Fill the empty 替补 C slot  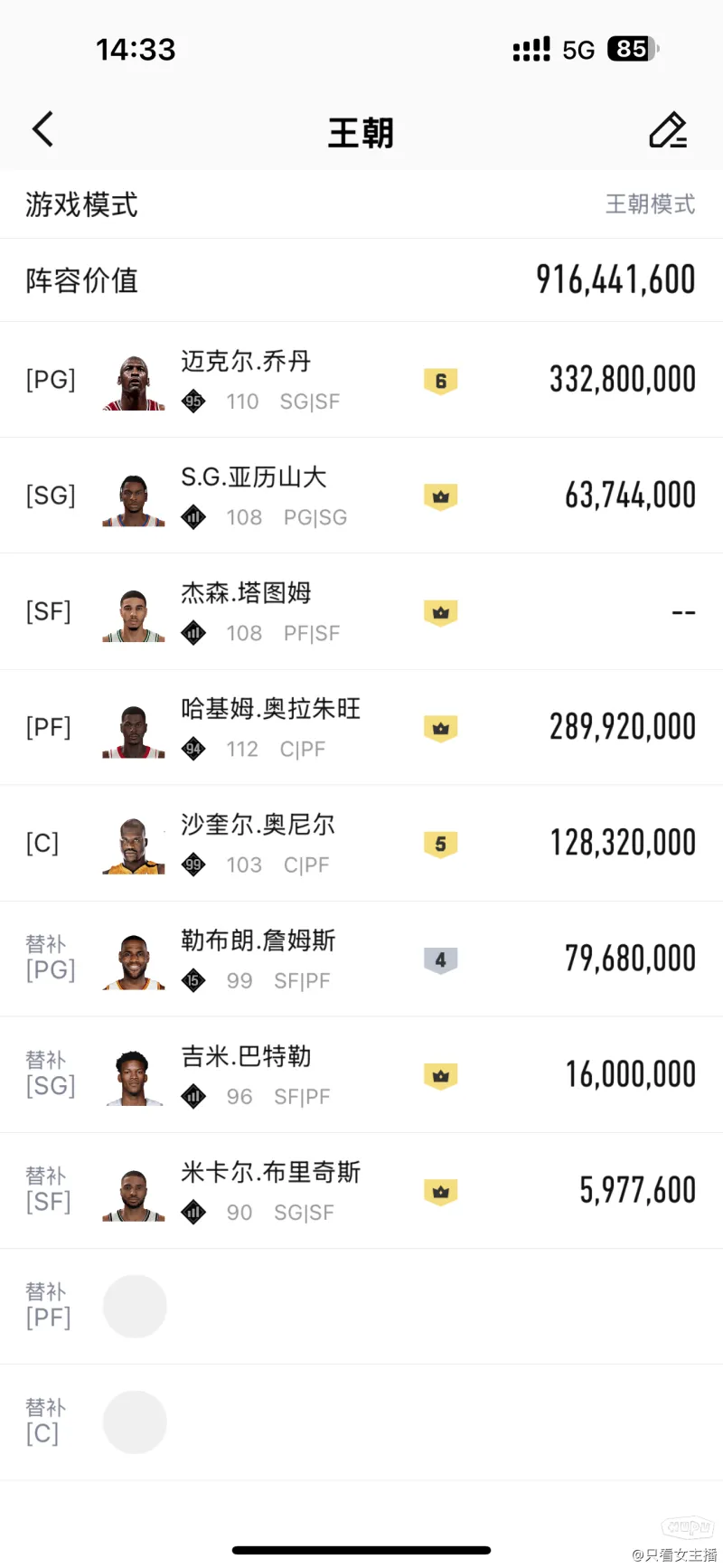pos(135,1422)
